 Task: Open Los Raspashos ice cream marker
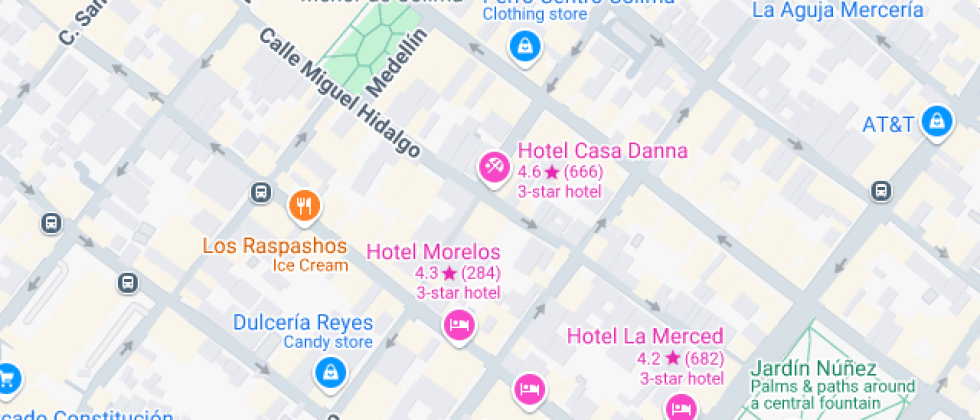[303, 206]
